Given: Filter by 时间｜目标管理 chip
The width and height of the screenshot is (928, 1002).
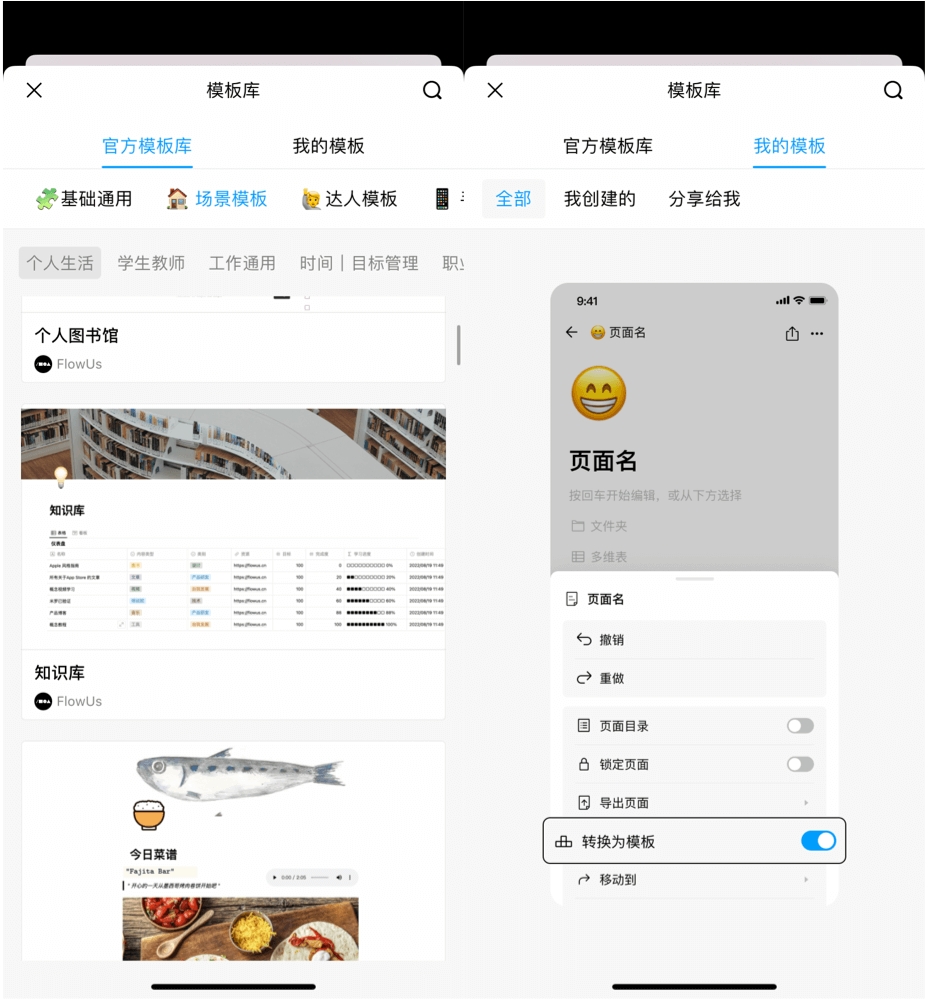Looking at the screenshot, I should [x=359, y=263].
